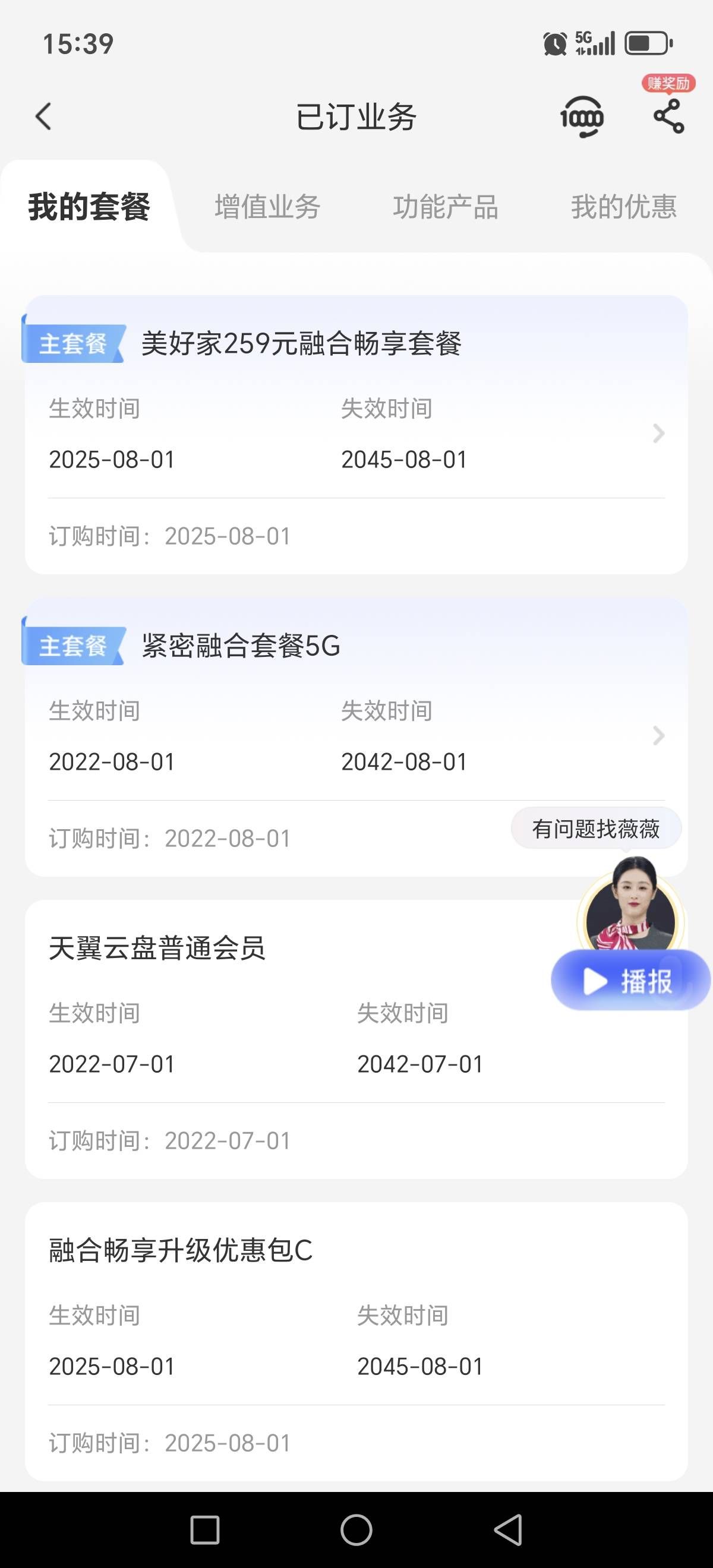713x1568 pixels.
Task: Open the 10000 customer service icon
Action: click(582, 116)
